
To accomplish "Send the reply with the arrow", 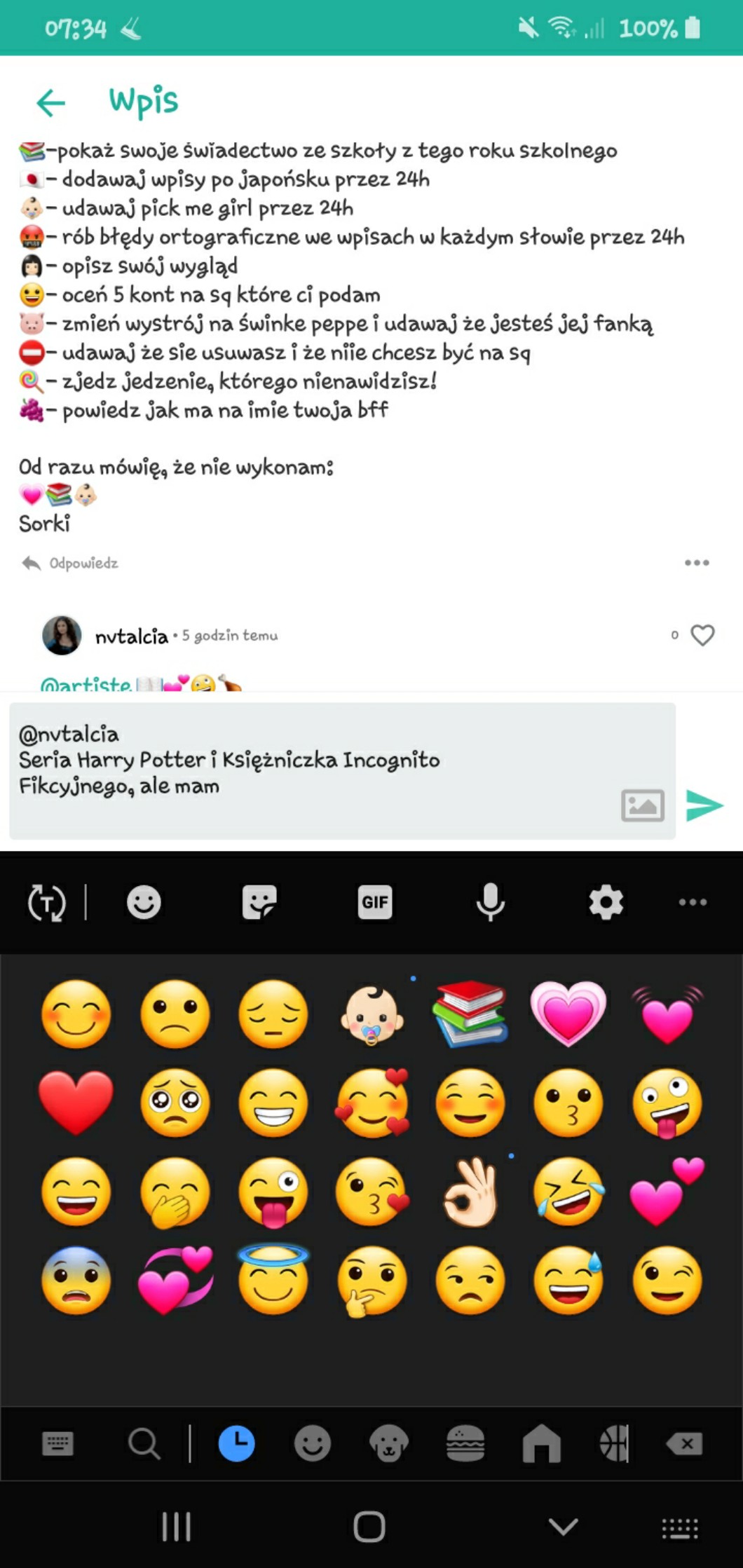I will (x=704, y=805).
